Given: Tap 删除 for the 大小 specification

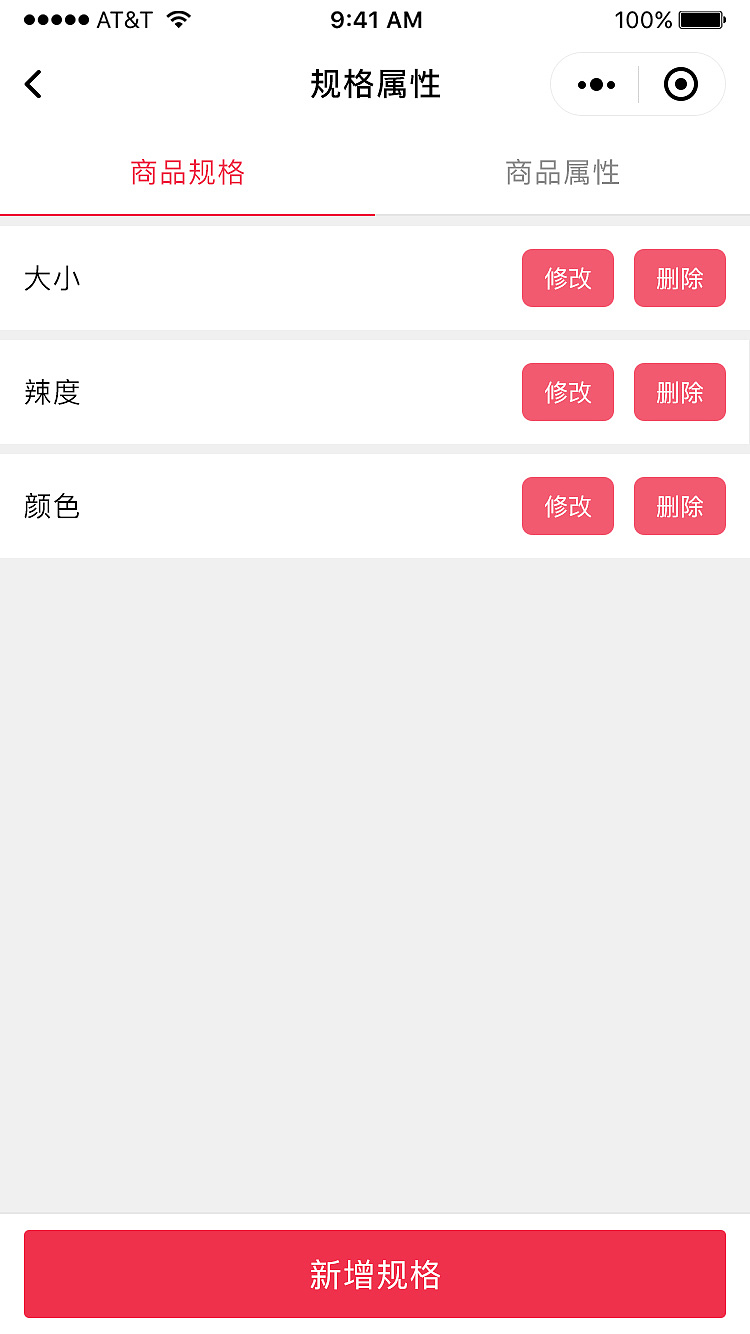Looking at the screenshot, I should coord(679,278).
